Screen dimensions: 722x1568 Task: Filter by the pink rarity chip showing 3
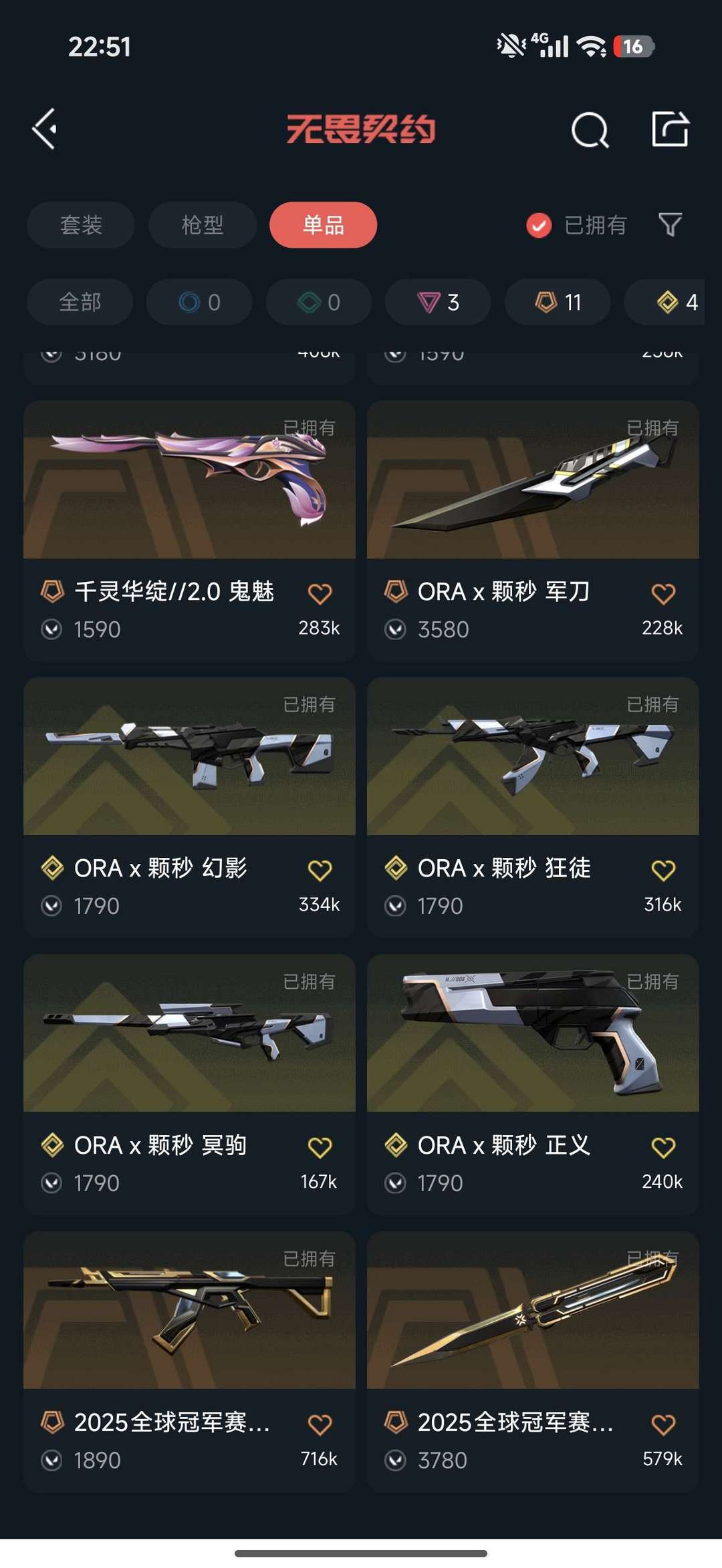[438, 302]
